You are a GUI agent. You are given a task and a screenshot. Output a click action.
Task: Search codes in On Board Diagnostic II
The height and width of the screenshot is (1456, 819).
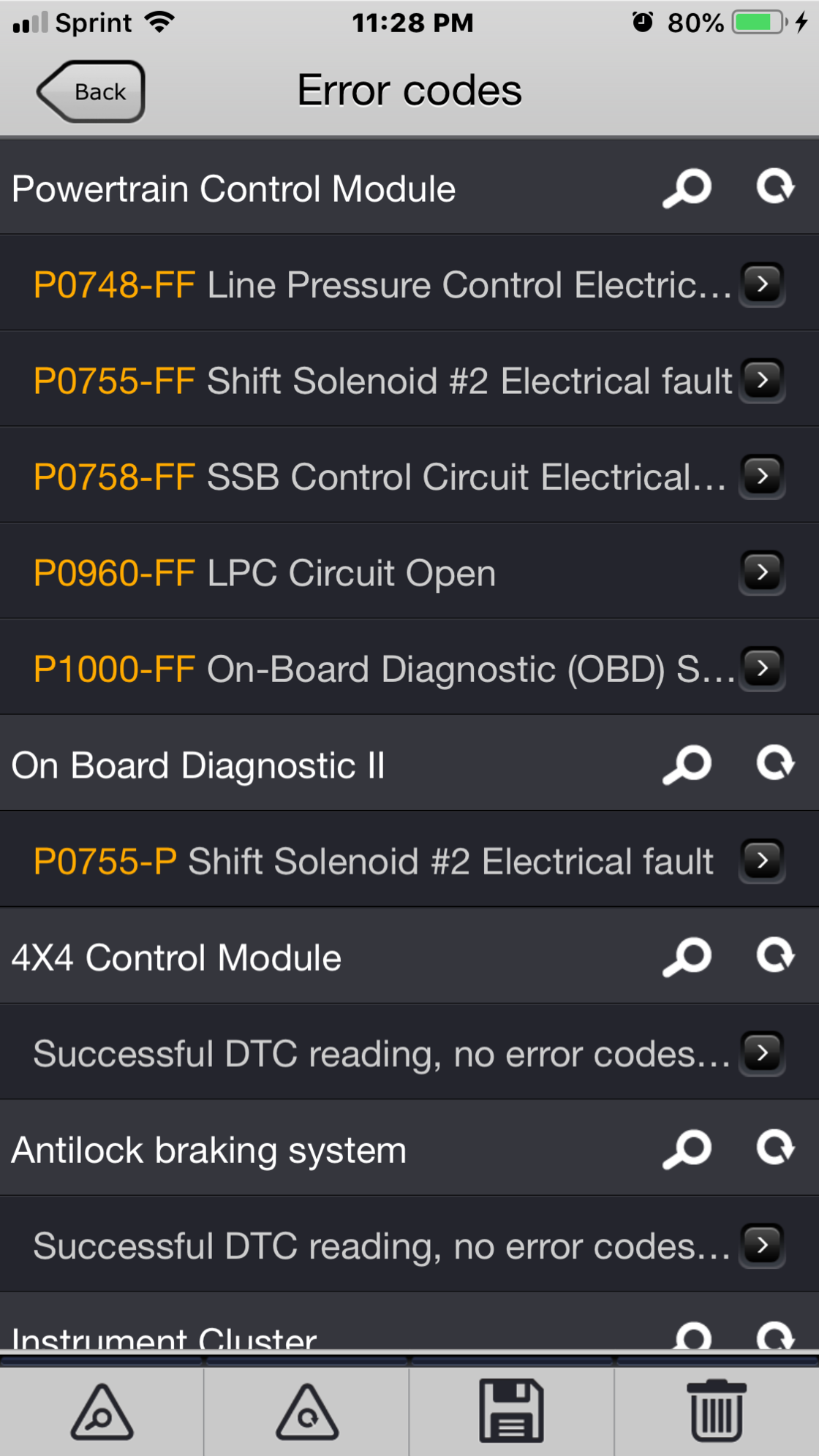click(x=686, y=765)
